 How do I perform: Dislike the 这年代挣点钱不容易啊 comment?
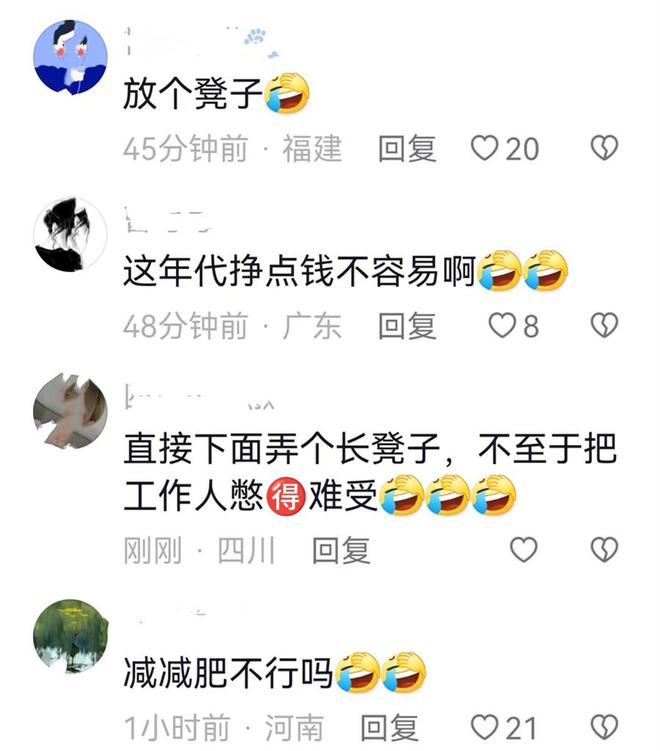[x=603, y=325]
